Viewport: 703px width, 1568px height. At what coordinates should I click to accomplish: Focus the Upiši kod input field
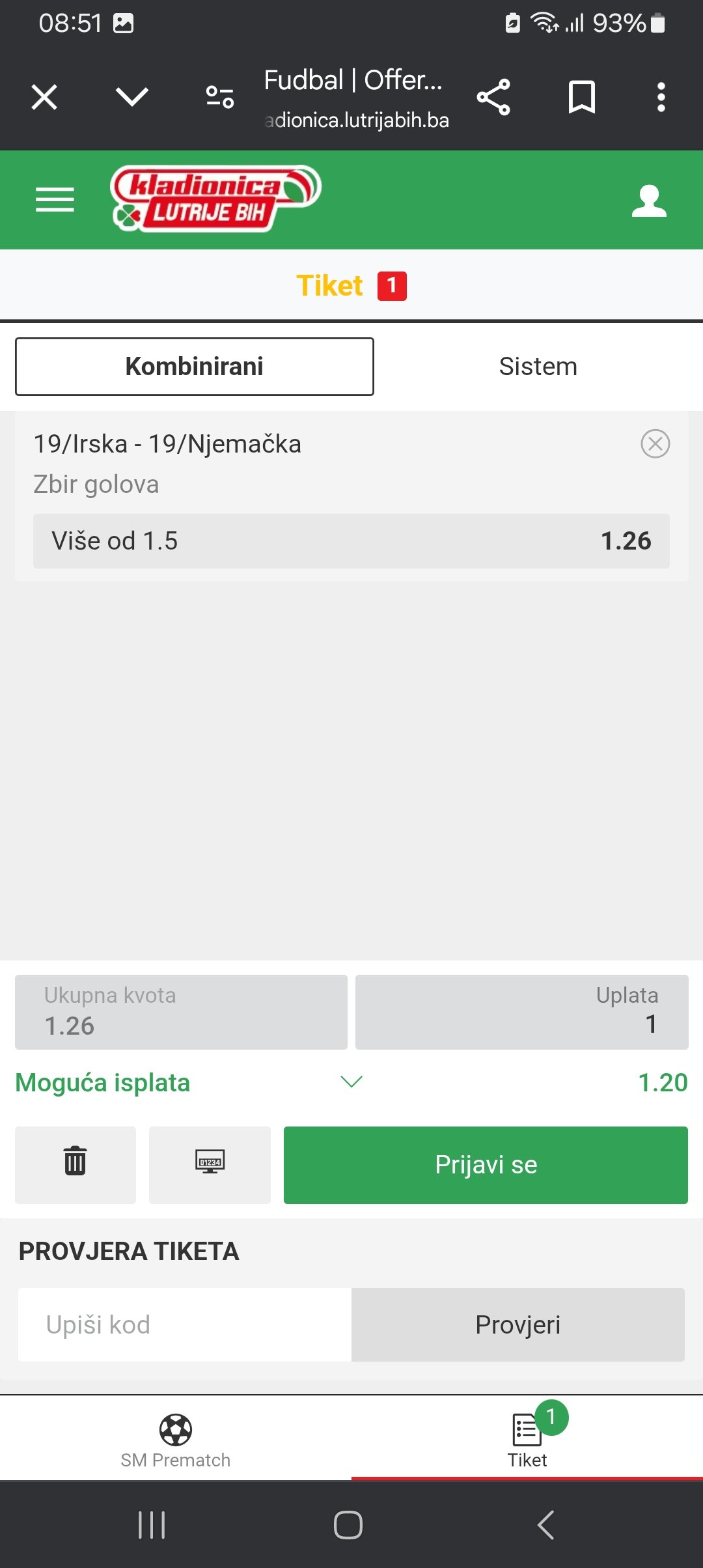(x=185, y=1324)
